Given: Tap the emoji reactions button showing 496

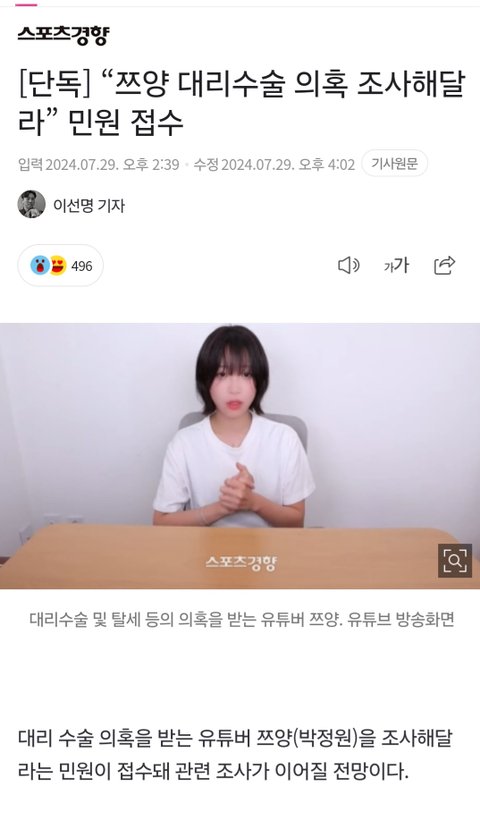Looking at the screenshot, I should [x=61, y=266].
